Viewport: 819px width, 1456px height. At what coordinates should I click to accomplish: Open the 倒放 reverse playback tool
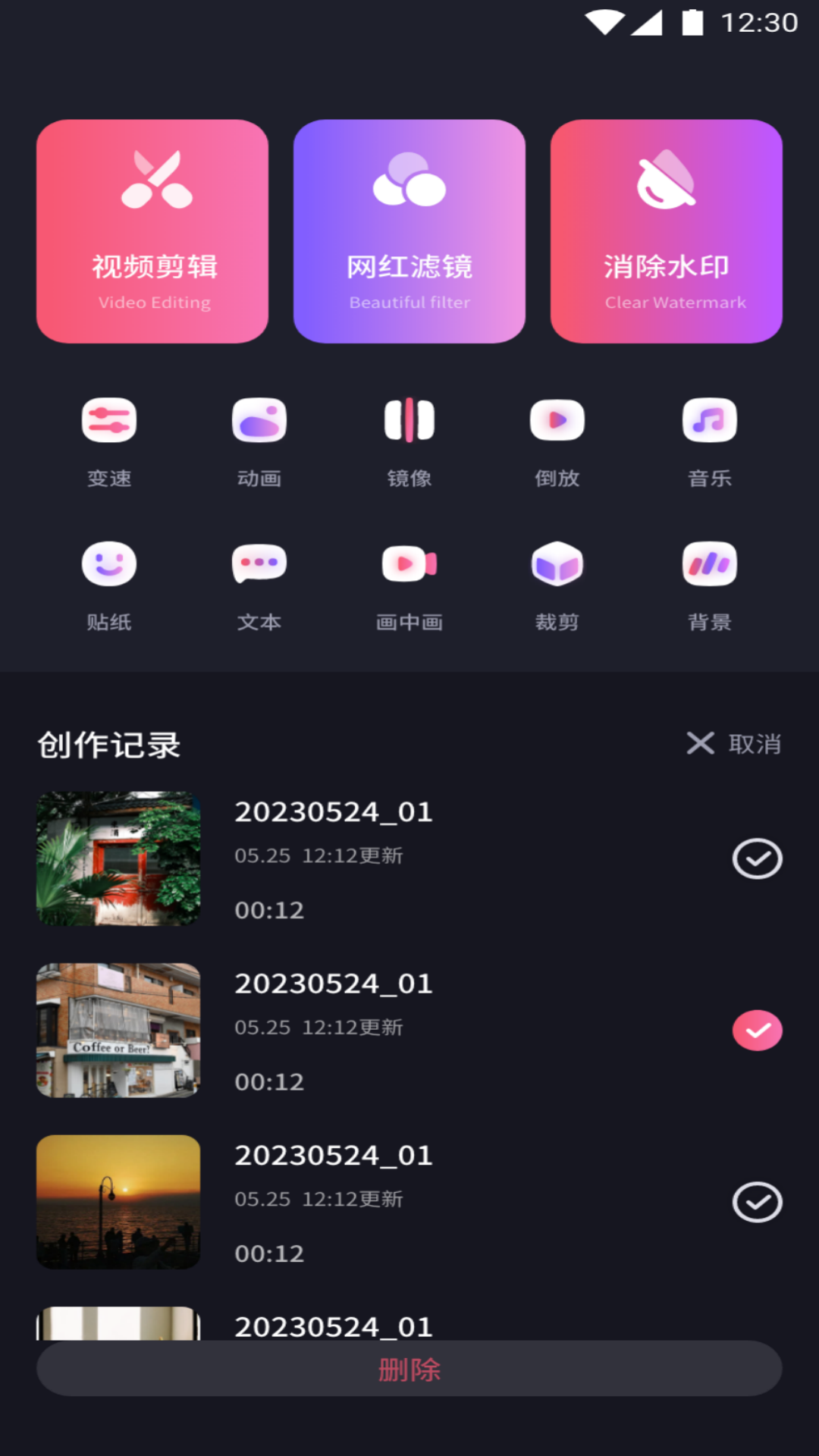click(559, 440)
